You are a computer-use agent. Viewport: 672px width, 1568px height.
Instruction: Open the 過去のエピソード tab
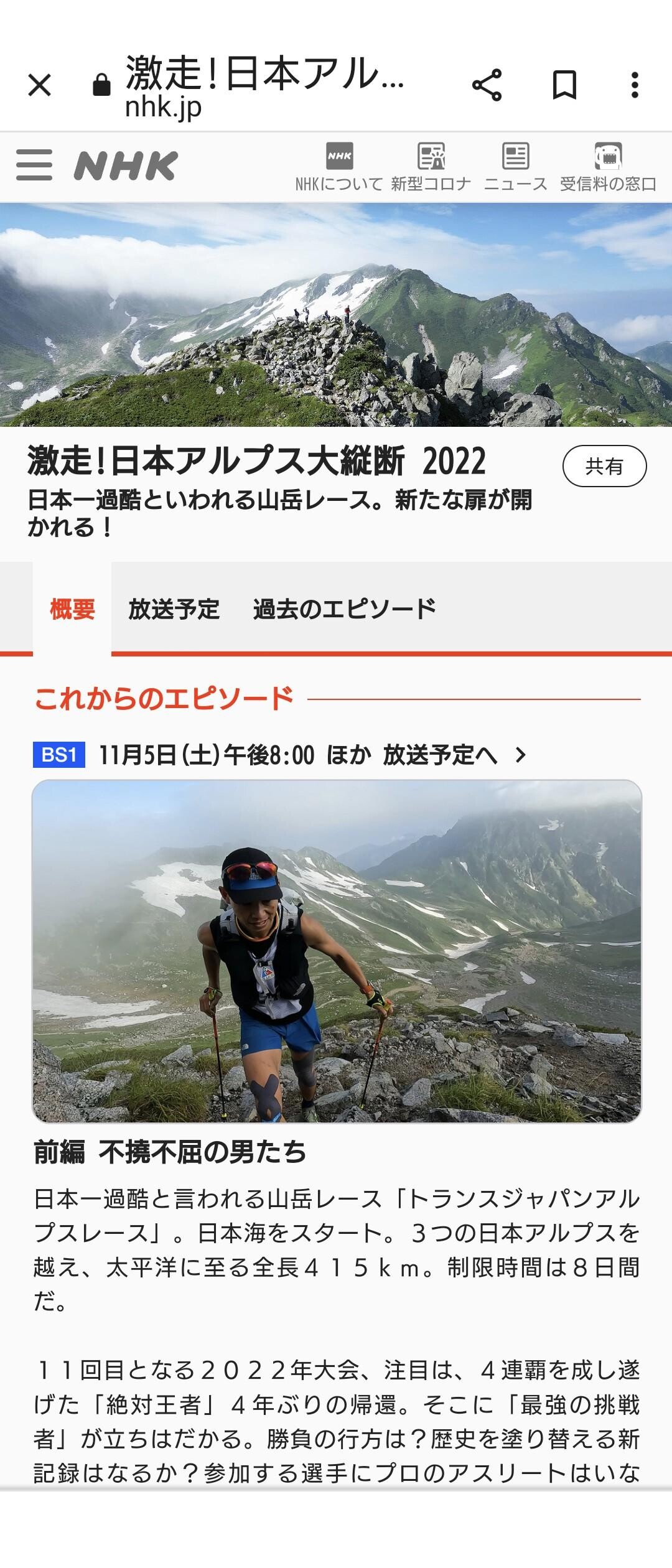tap(346, 609)
